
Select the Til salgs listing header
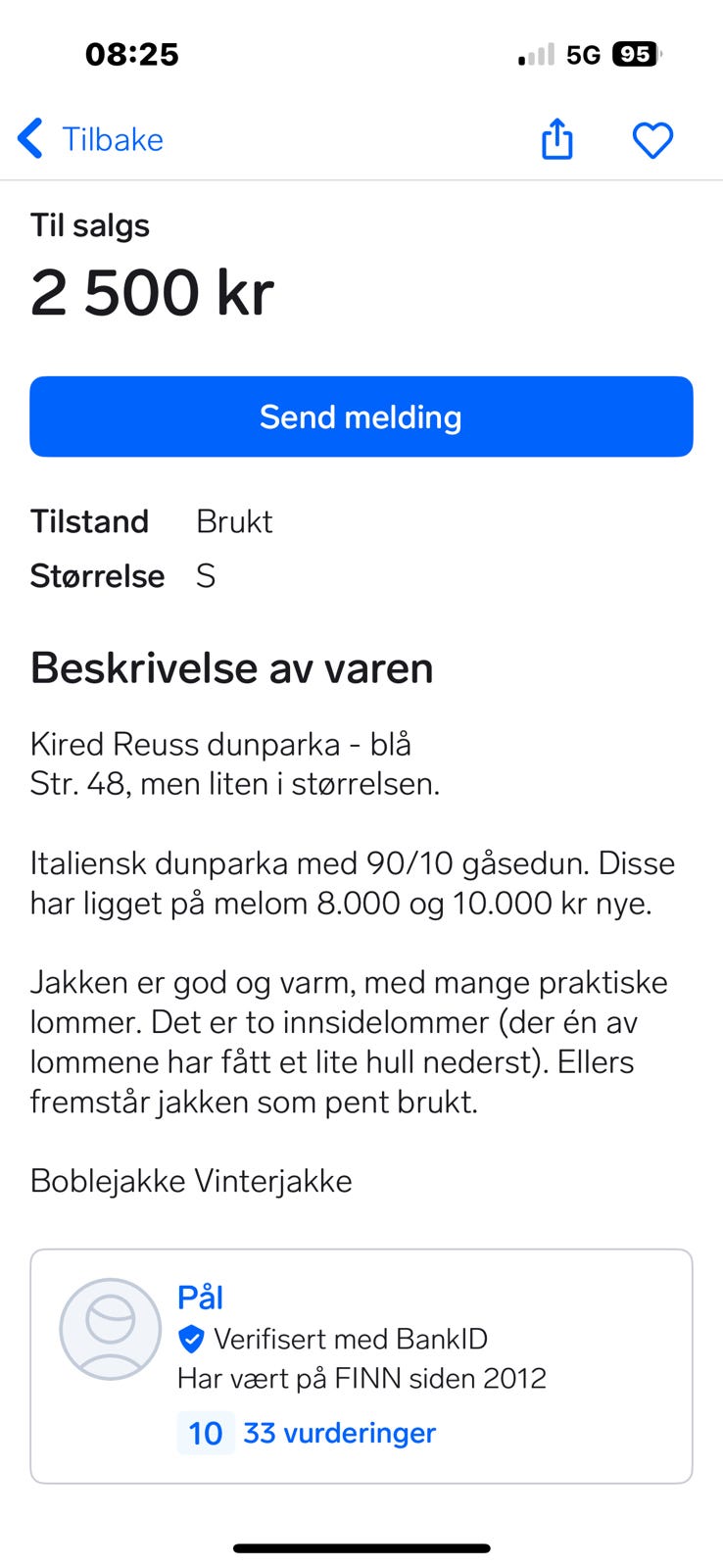click(x=89, y=224)
